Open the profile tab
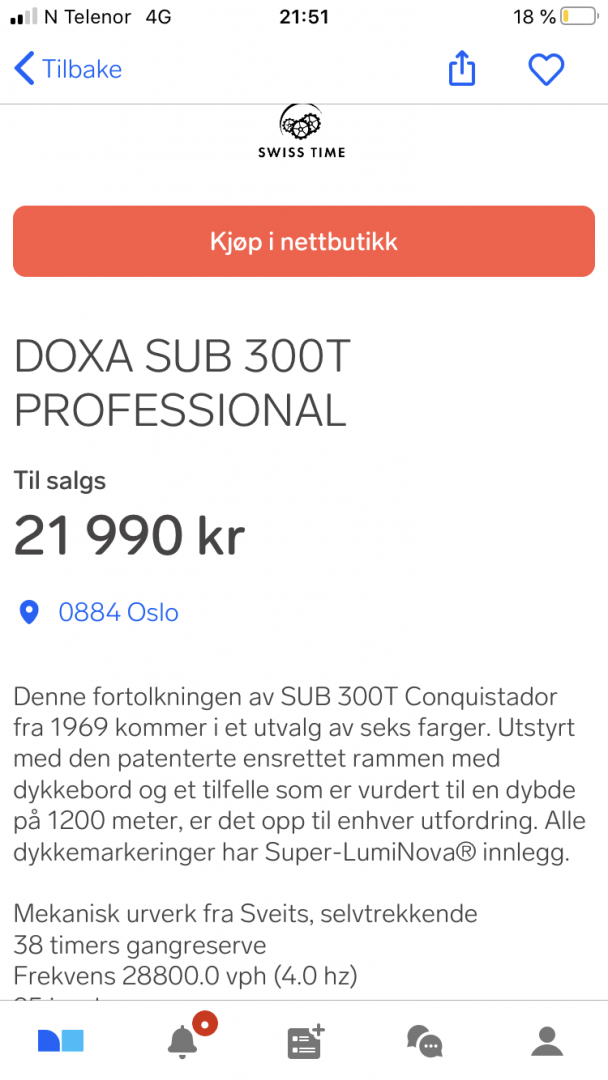608x1080 pixels. 547,1041
